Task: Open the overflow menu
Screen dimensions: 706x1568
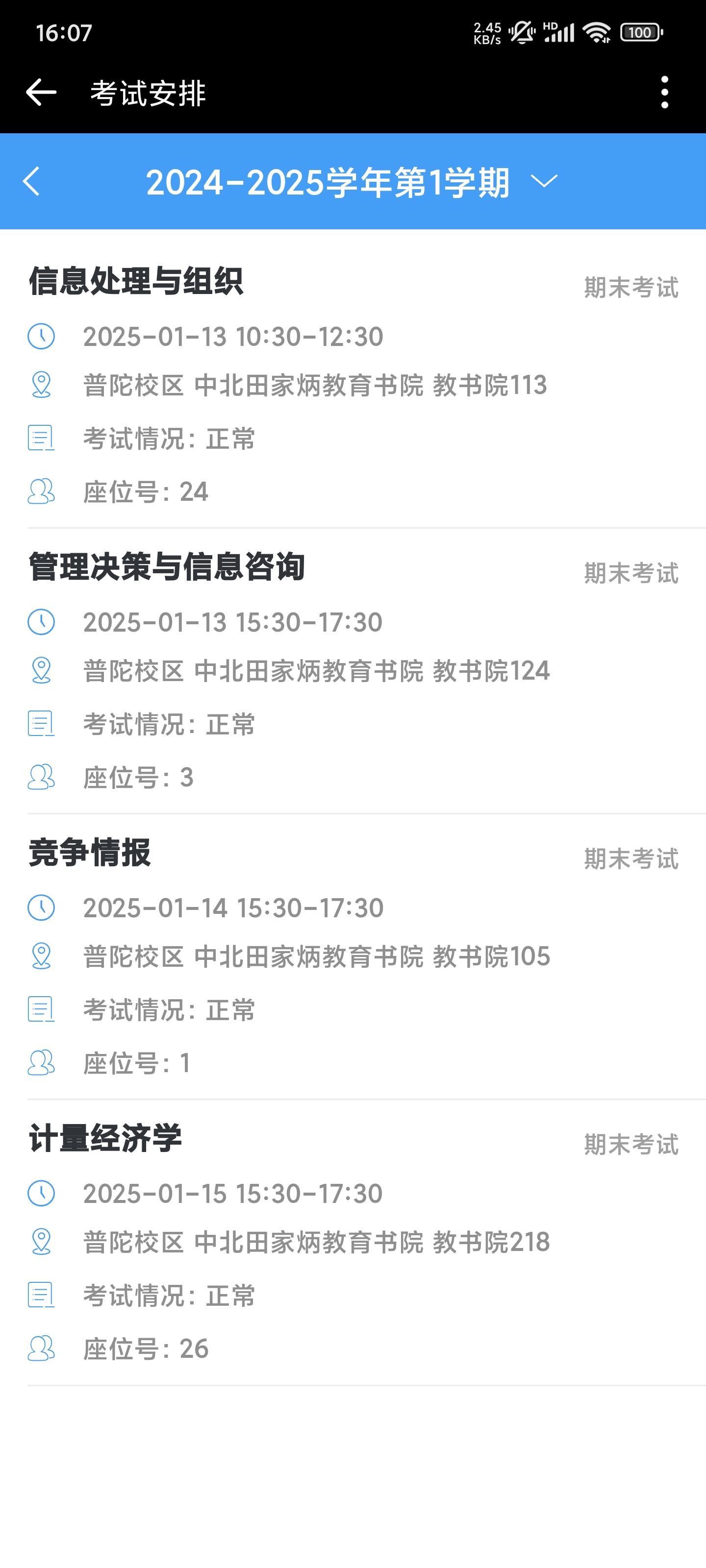Action: point(664,93)
